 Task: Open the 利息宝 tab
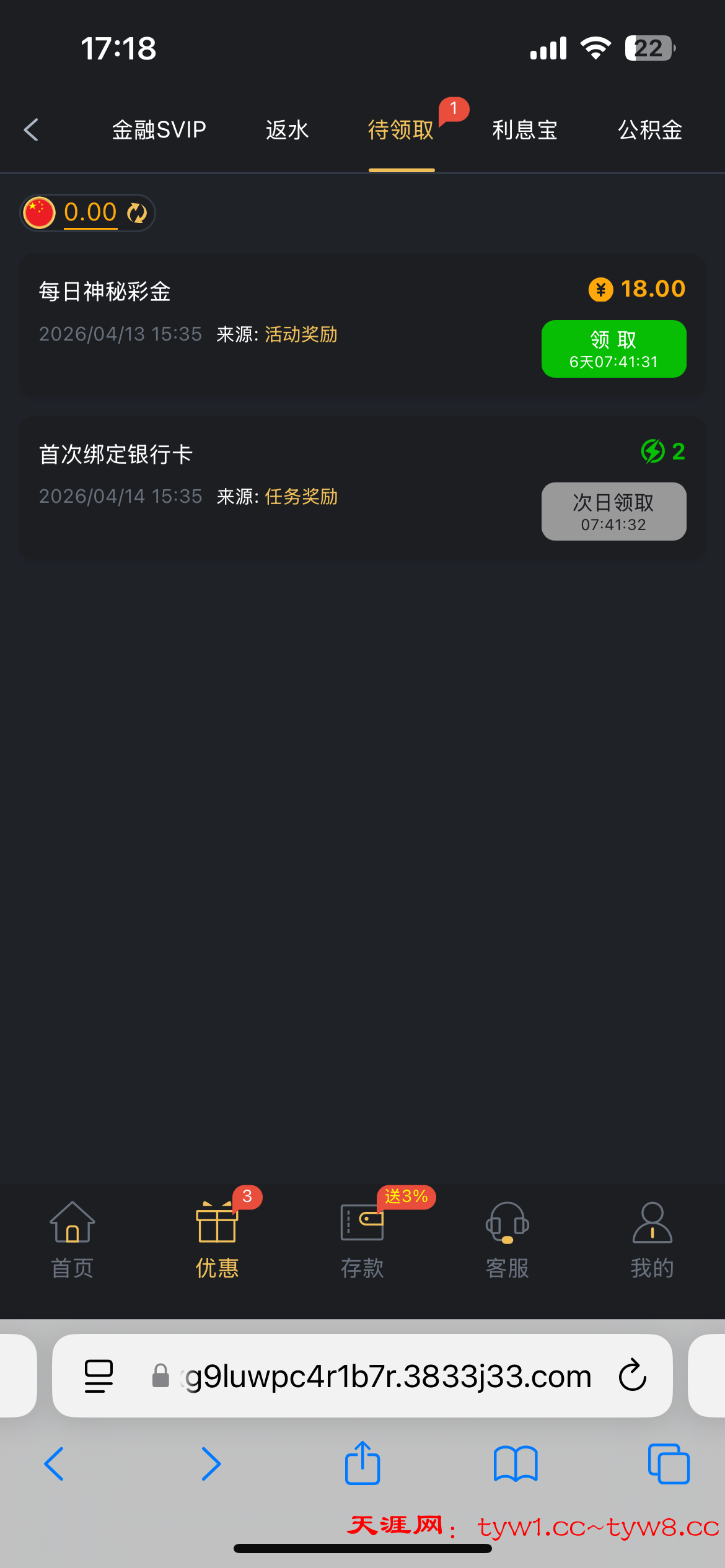tap(525, 130)
